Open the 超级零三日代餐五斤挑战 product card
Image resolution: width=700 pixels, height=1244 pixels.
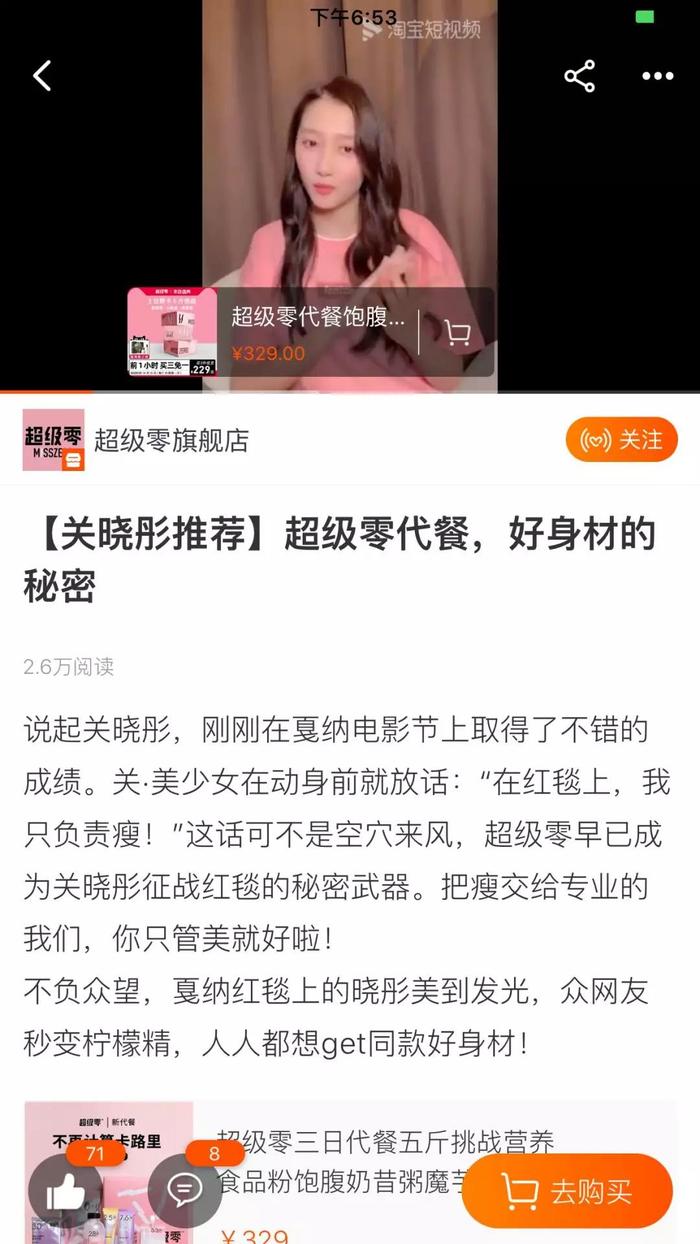point(350,1172)
